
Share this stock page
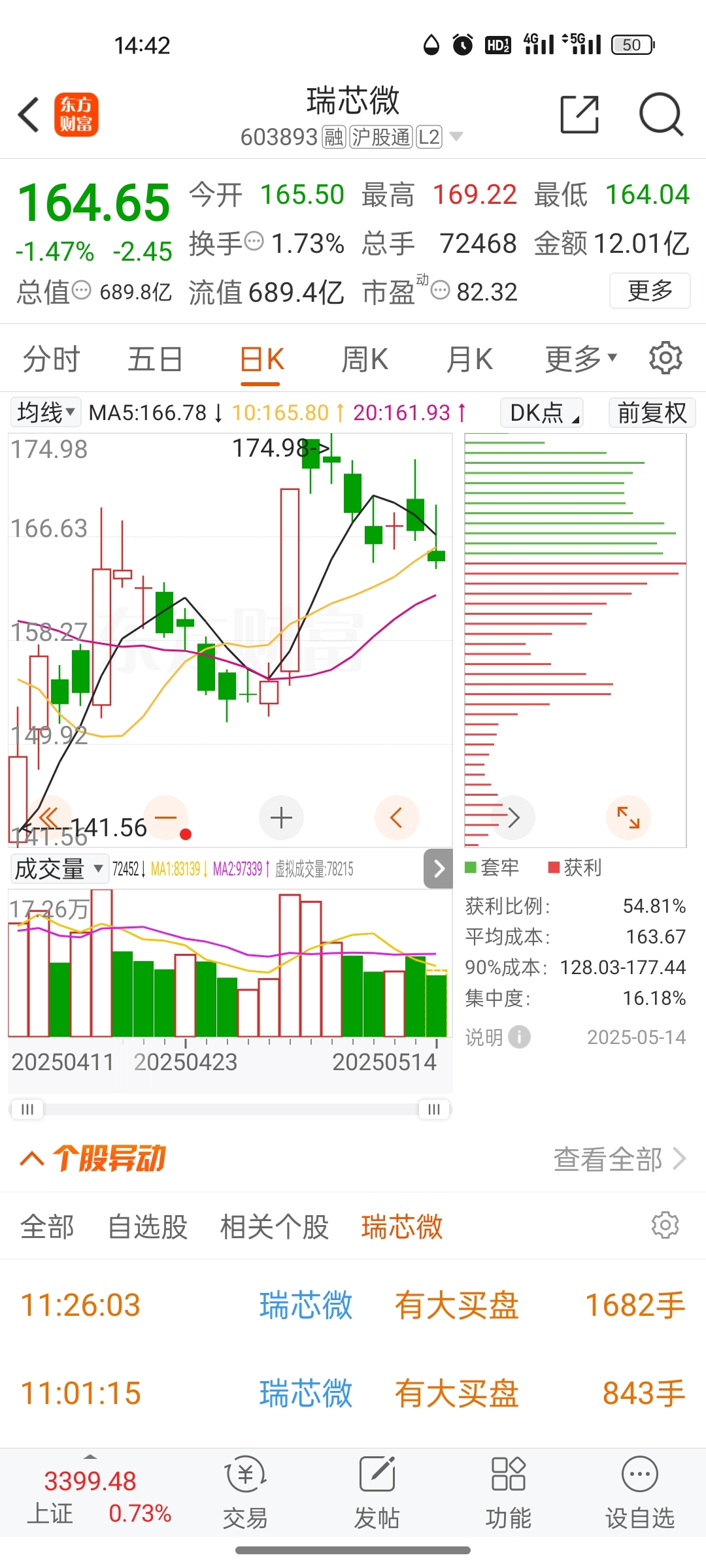[580, 114]
